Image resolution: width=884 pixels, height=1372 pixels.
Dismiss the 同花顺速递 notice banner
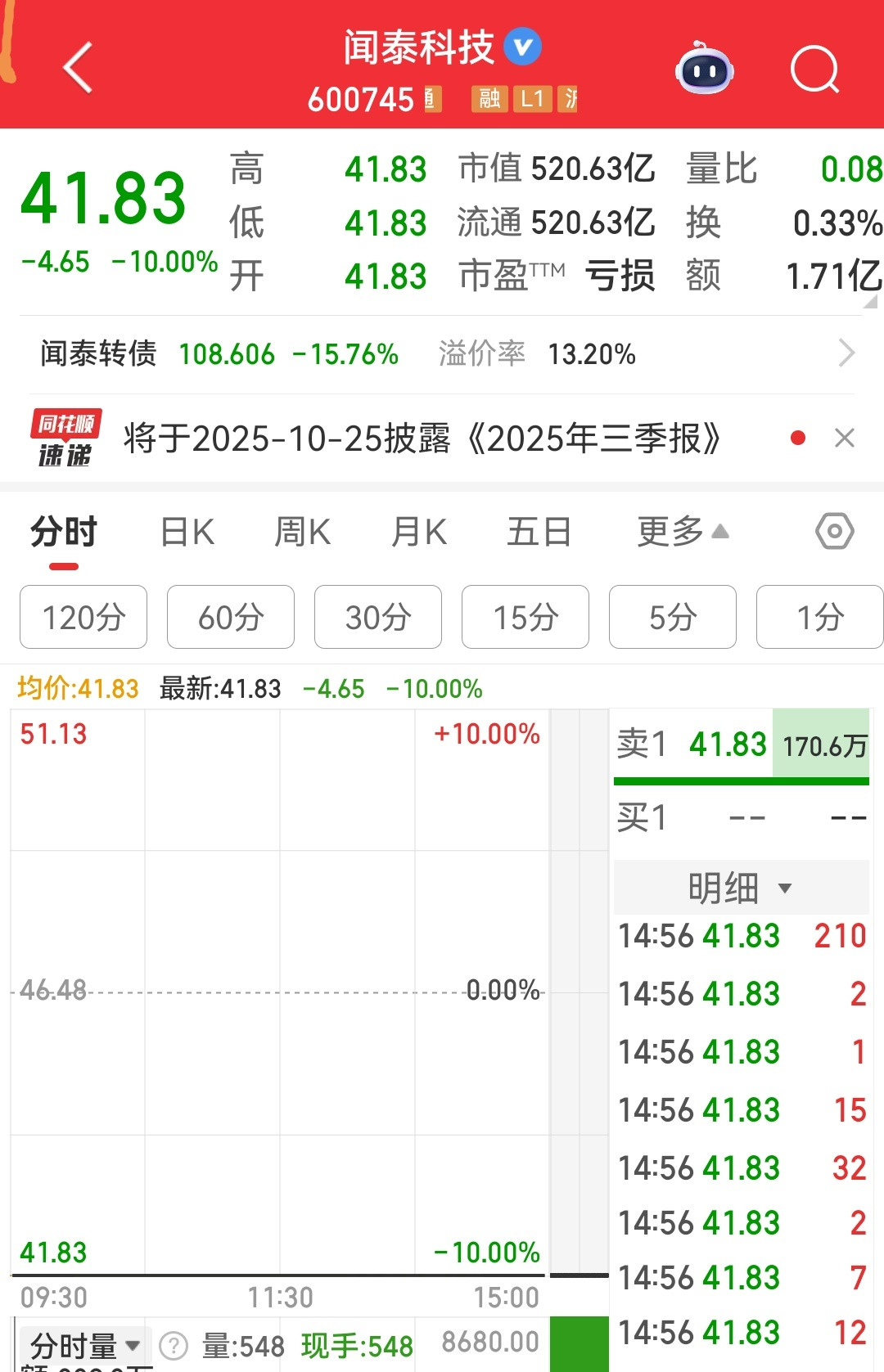[x=844, y=439]
